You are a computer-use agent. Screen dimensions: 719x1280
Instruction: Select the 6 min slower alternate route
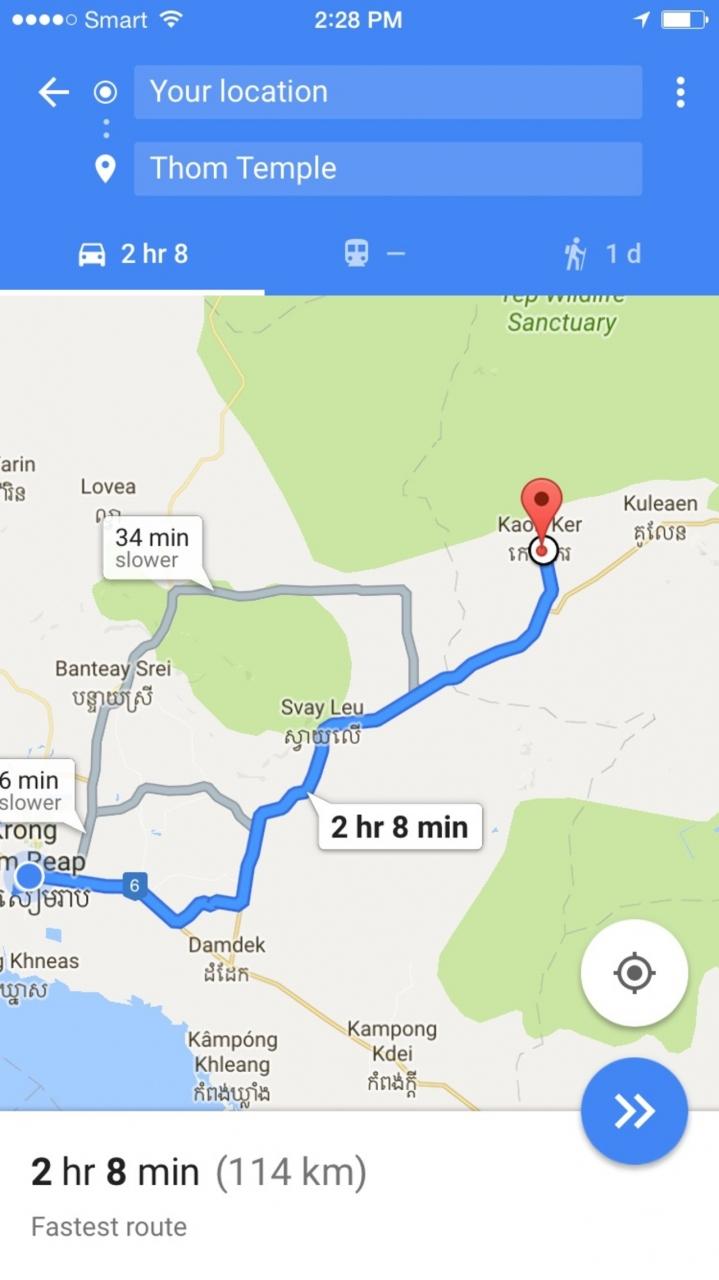[x=30, y=790]
